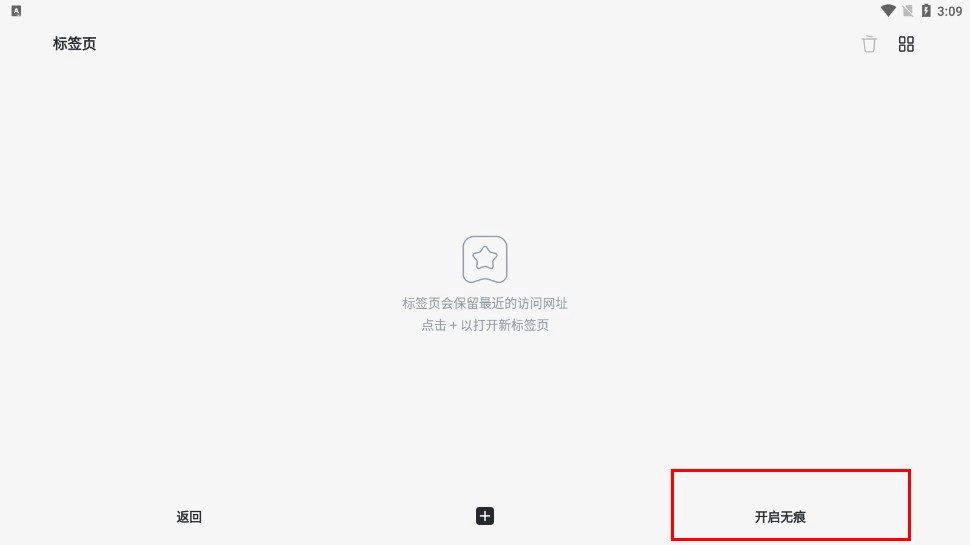Tap 返回 to go back
The width and height of the screenshot is (970, 545).
189,517
